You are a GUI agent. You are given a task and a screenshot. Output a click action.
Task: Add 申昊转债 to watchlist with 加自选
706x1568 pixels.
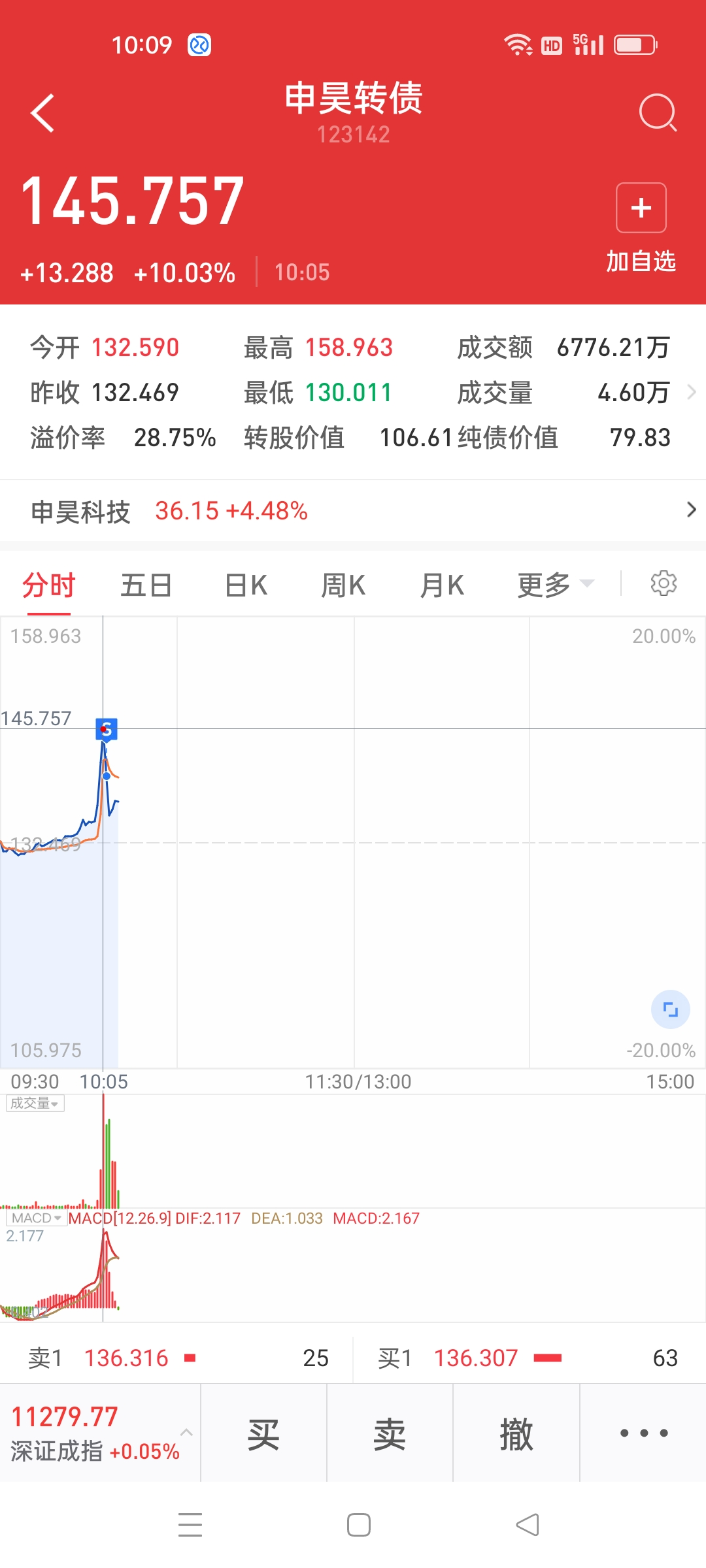pyautogui.click(x=641, y=225)
